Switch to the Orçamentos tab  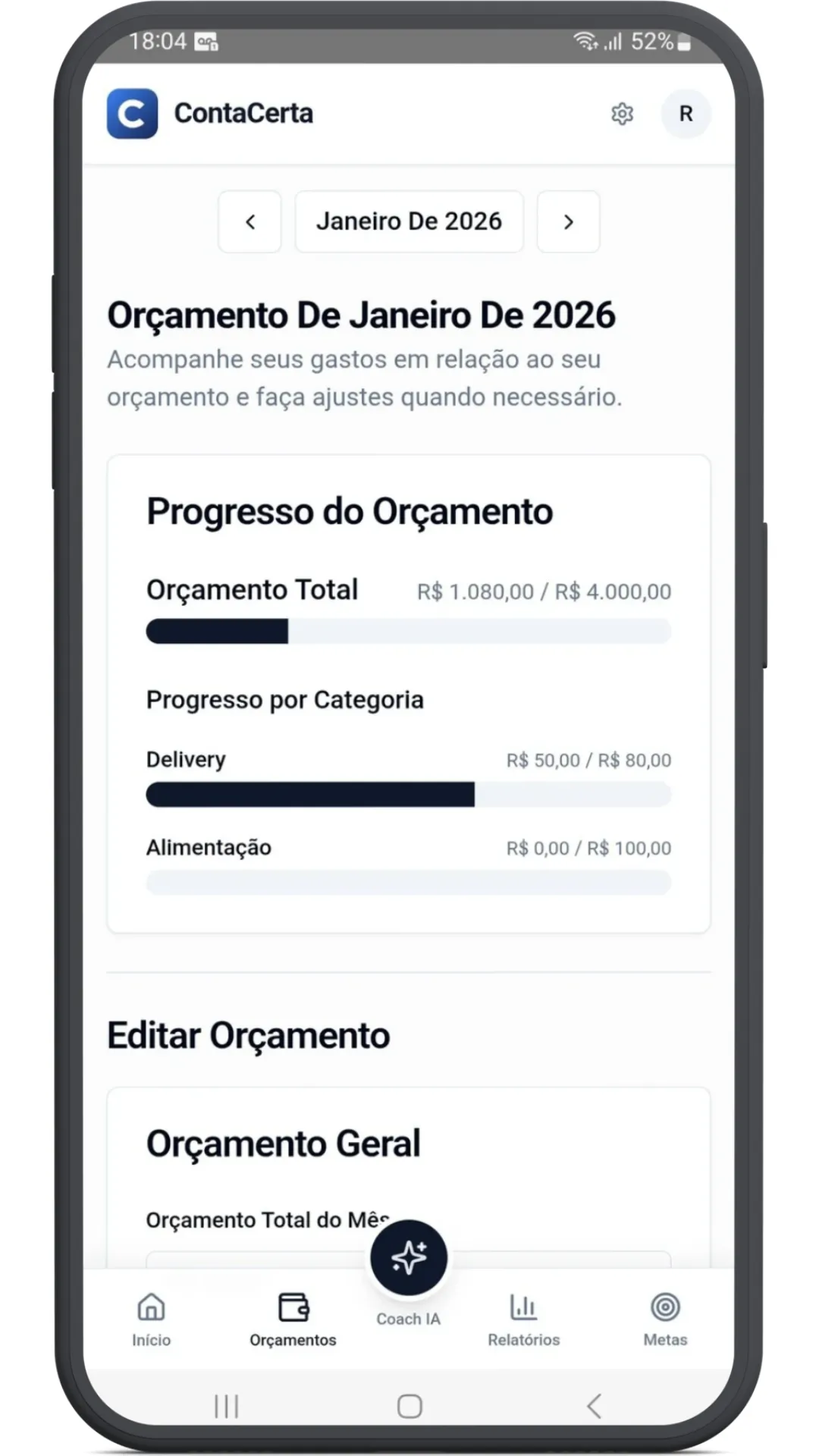coord(293,1319)
